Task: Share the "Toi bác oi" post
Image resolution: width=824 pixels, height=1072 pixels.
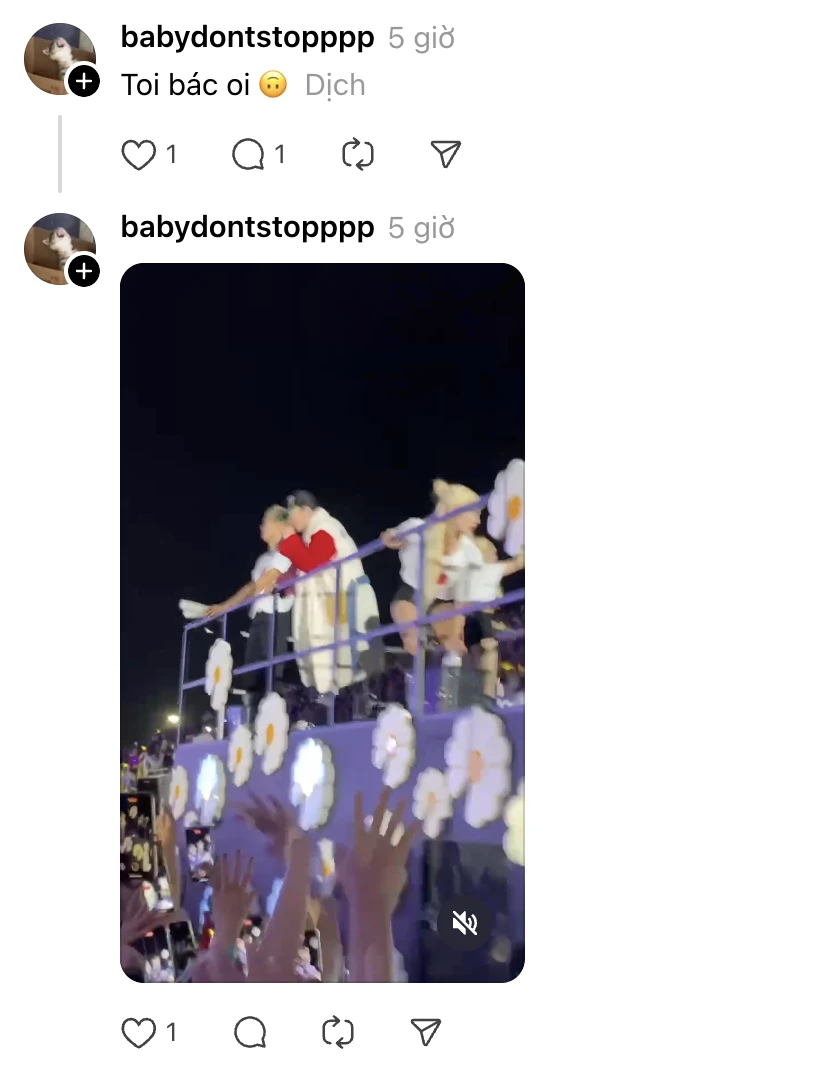Action: (445, 154)
